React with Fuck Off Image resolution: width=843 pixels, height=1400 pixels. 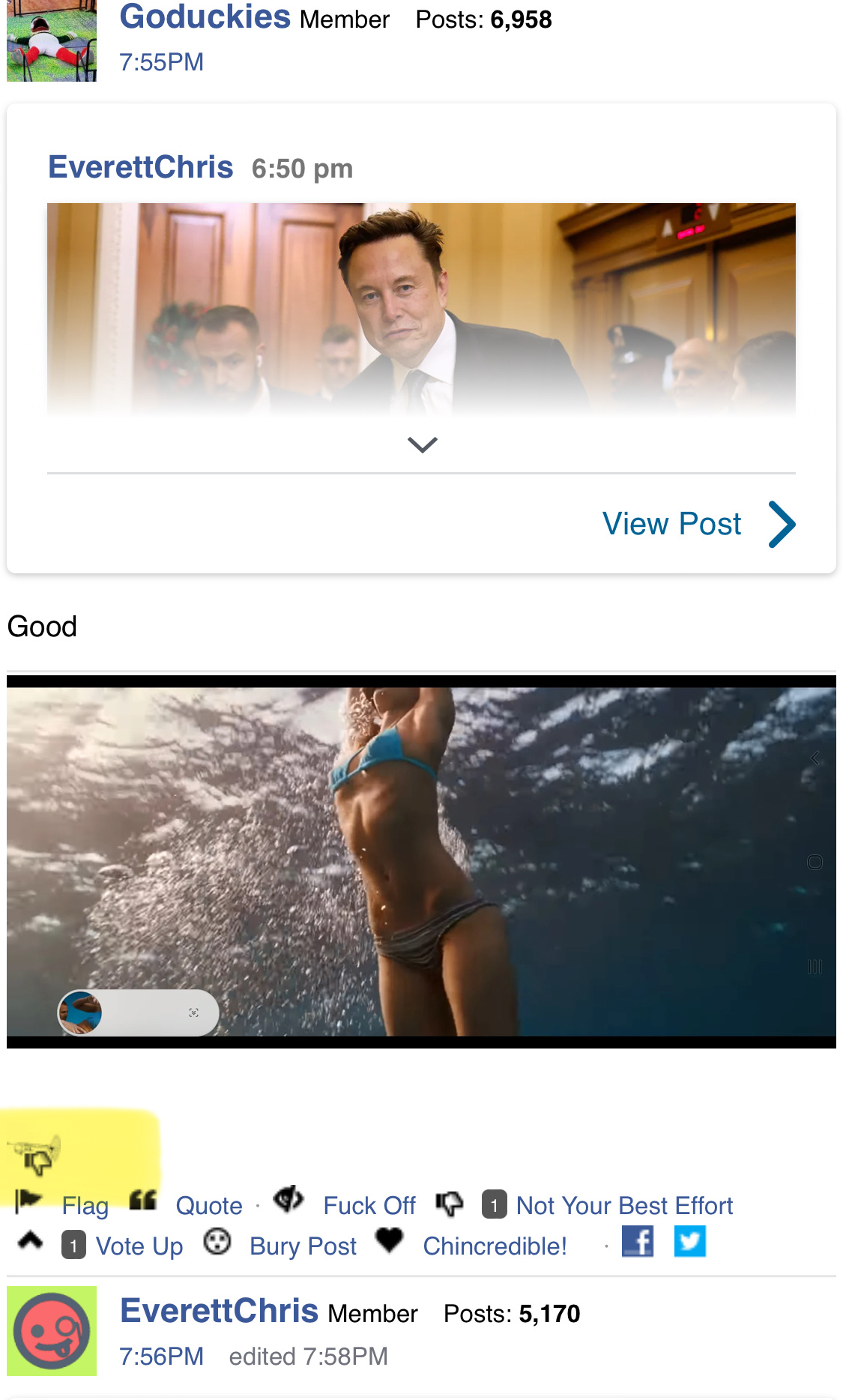(368, 1206)
